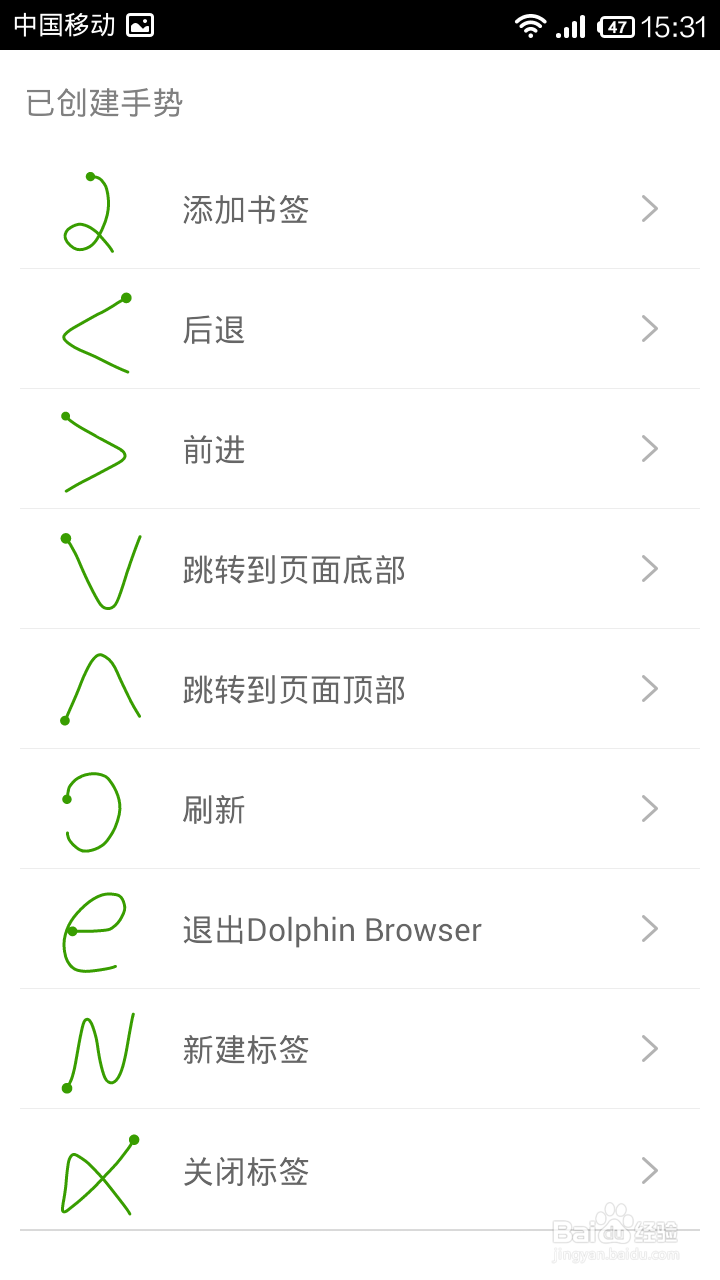720x1280 pixels.
Task: Open details via the 刷新 row chevron
Action: (650, 808)
